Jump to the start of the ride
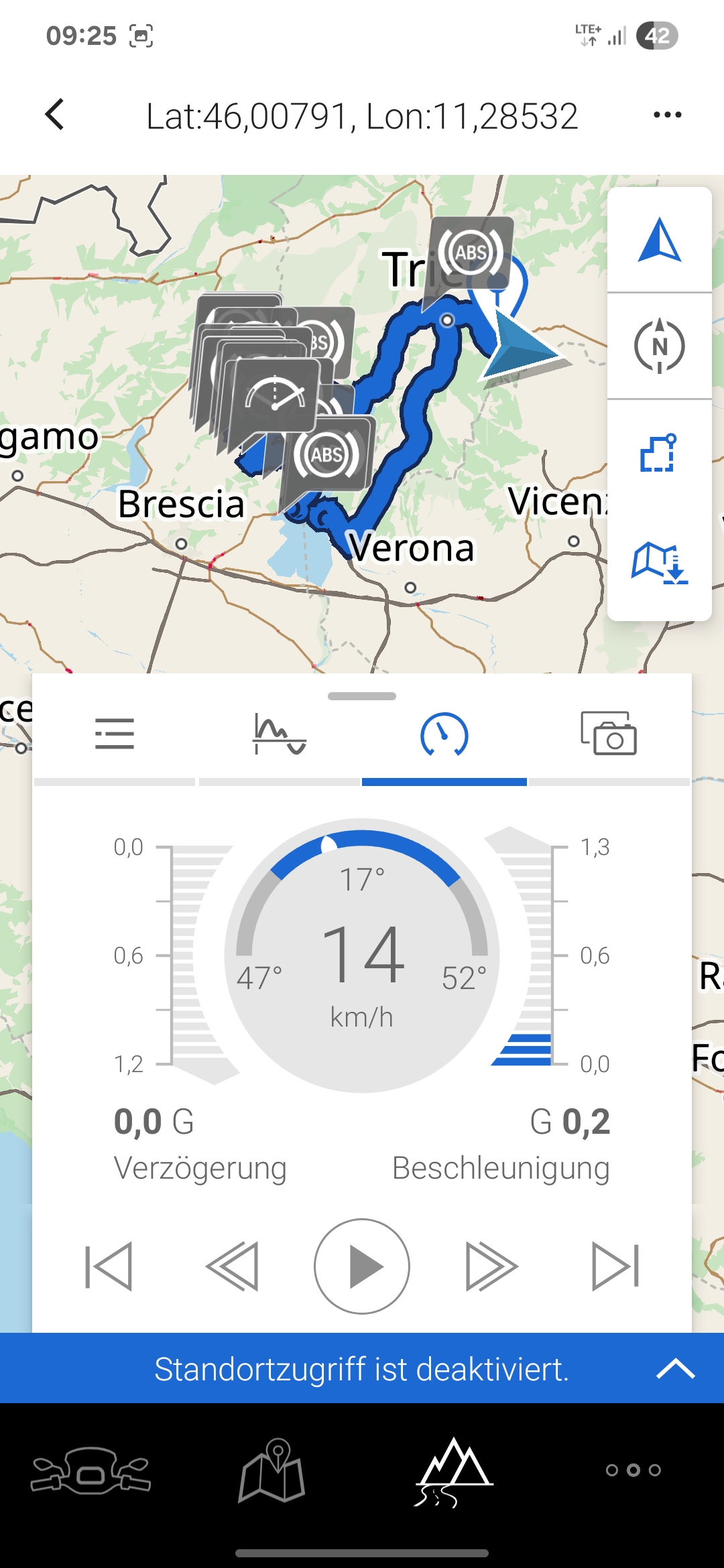 [x=109, y=1266]
